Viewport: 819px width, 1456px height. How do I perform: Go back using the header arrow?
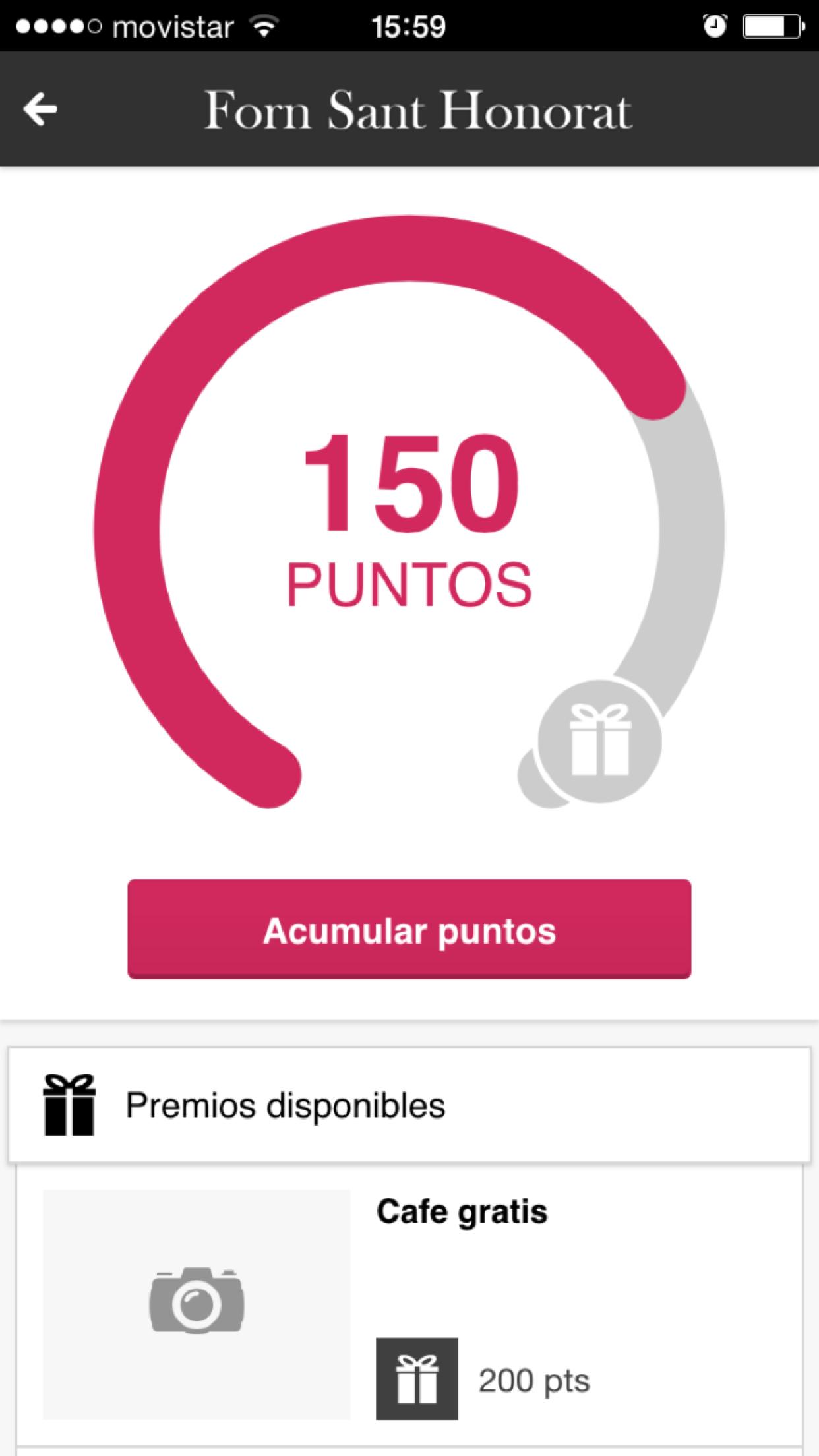[x=40, y=109]
